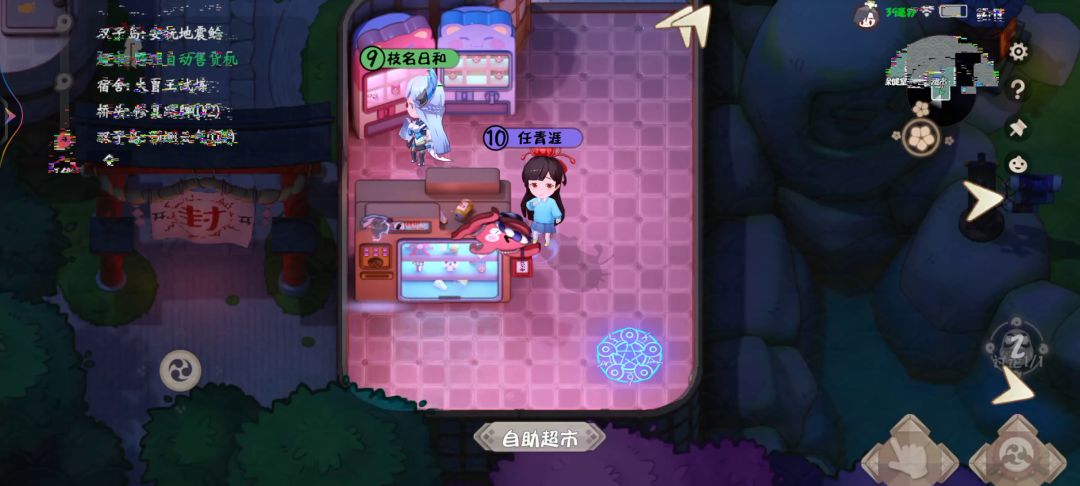Open the player avatar at top right

866,14
